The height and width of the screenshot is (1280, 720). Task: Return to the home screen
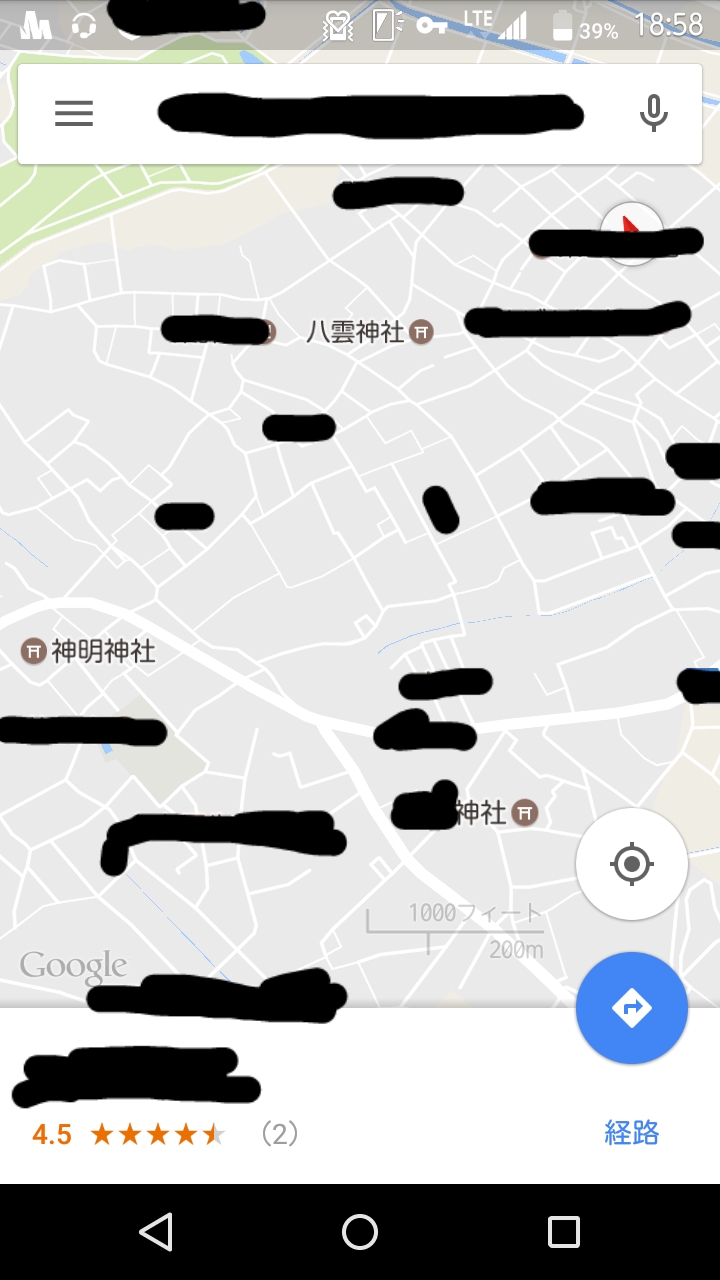coord(360,1232)
